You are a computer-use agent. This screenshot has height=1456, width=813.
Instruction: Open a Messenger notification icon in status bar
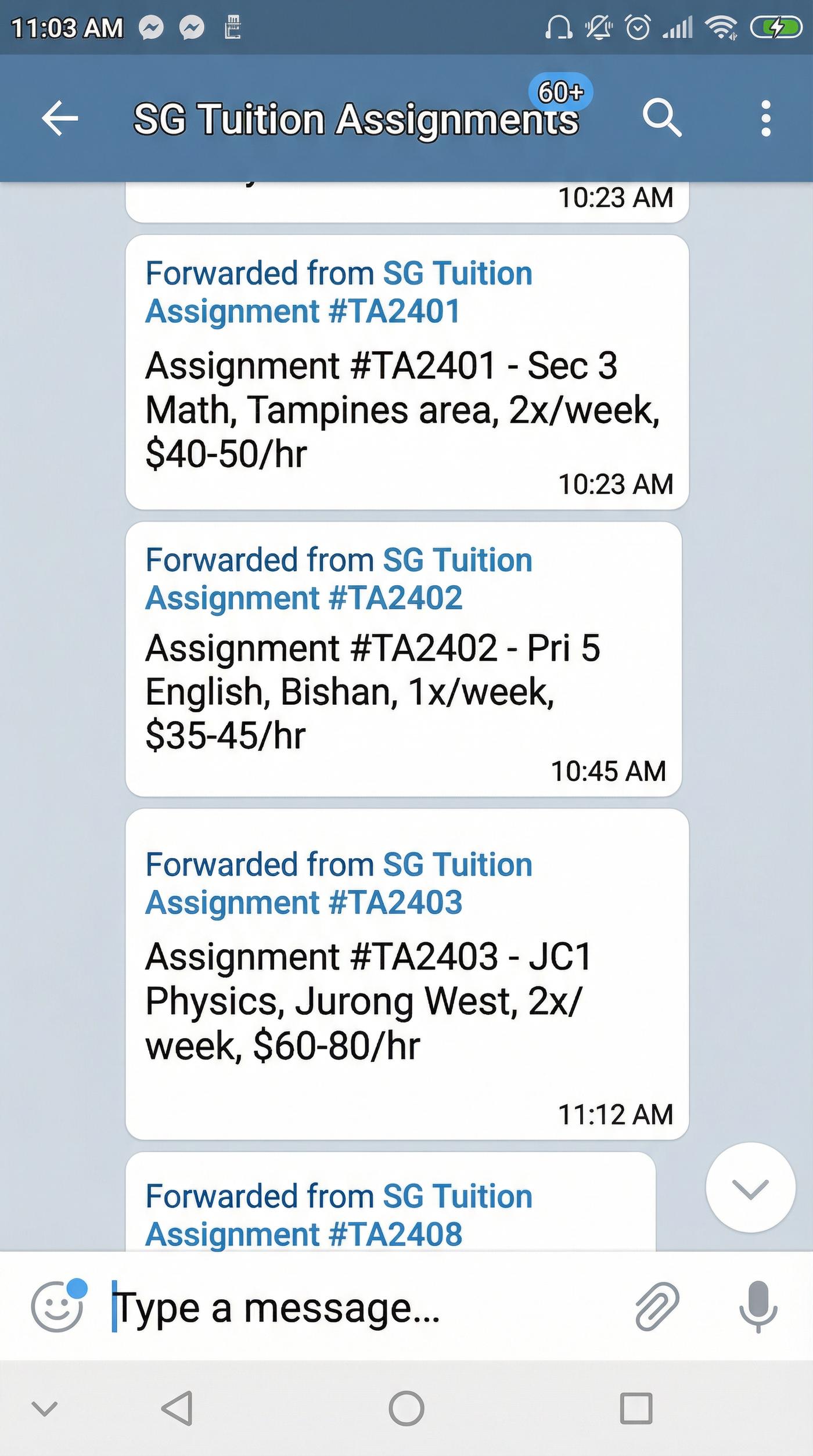(152, 26)
